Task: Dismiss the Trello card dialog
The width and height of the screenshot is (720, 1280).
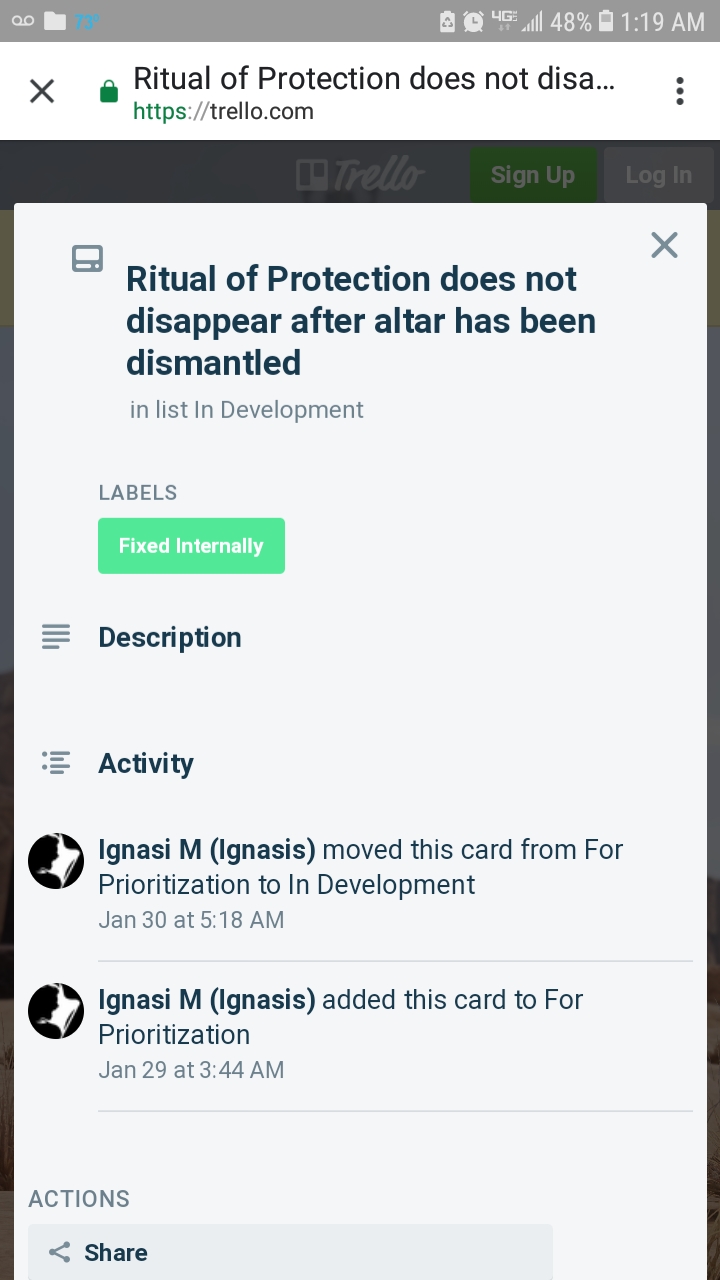Action: 664,245
